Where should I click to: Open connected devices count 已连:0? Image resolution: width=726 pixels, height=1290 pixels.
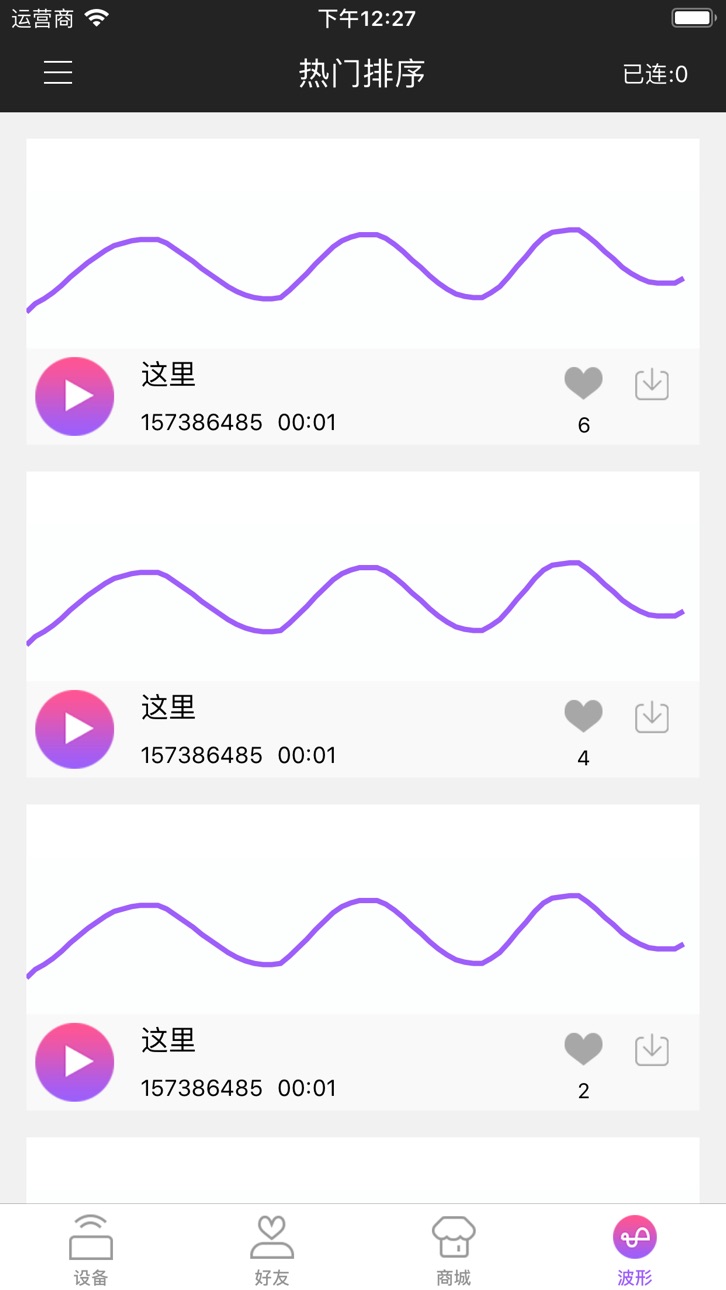tap(655, 74)
